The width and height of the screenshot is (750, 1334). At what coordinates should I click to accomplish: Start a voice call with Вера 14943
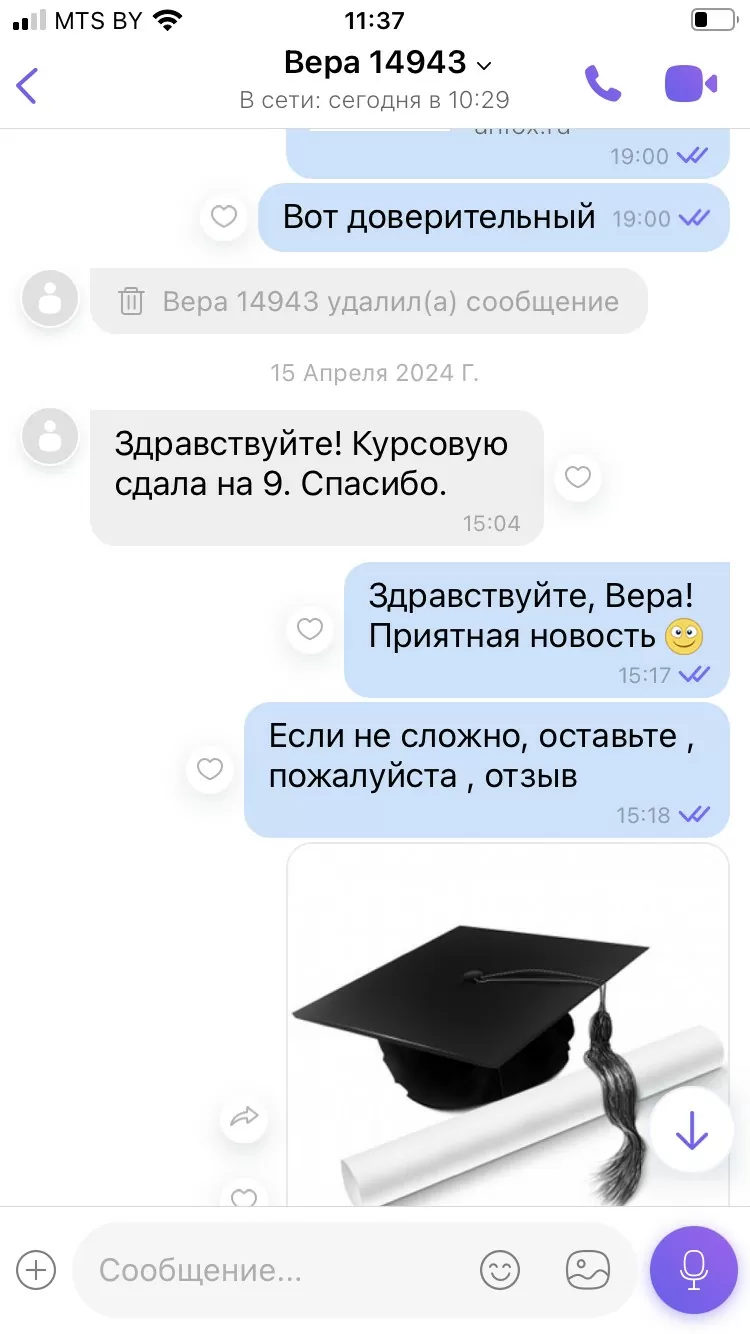point(602,84)
